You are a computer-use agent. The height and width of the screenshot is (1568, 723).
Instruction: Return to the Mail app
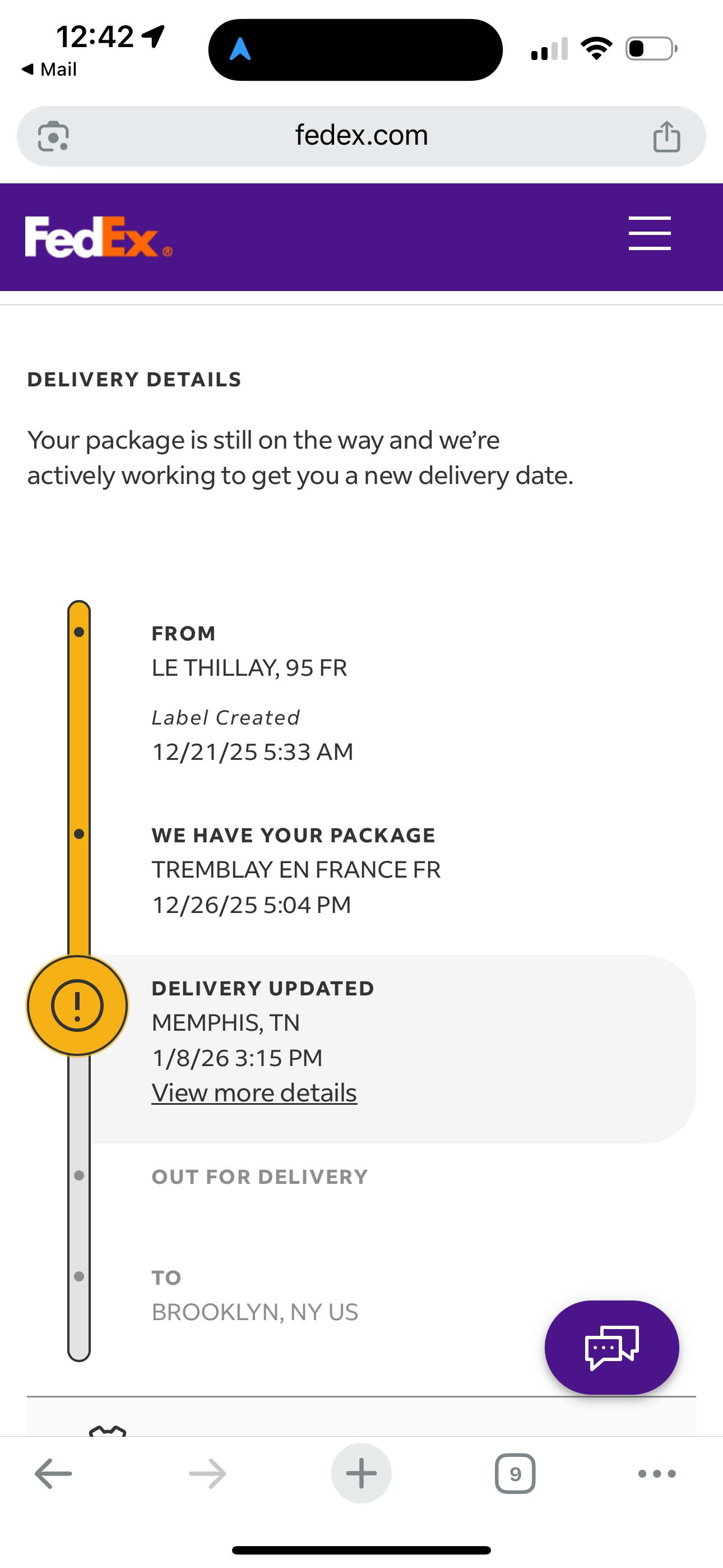pos(49,70)
